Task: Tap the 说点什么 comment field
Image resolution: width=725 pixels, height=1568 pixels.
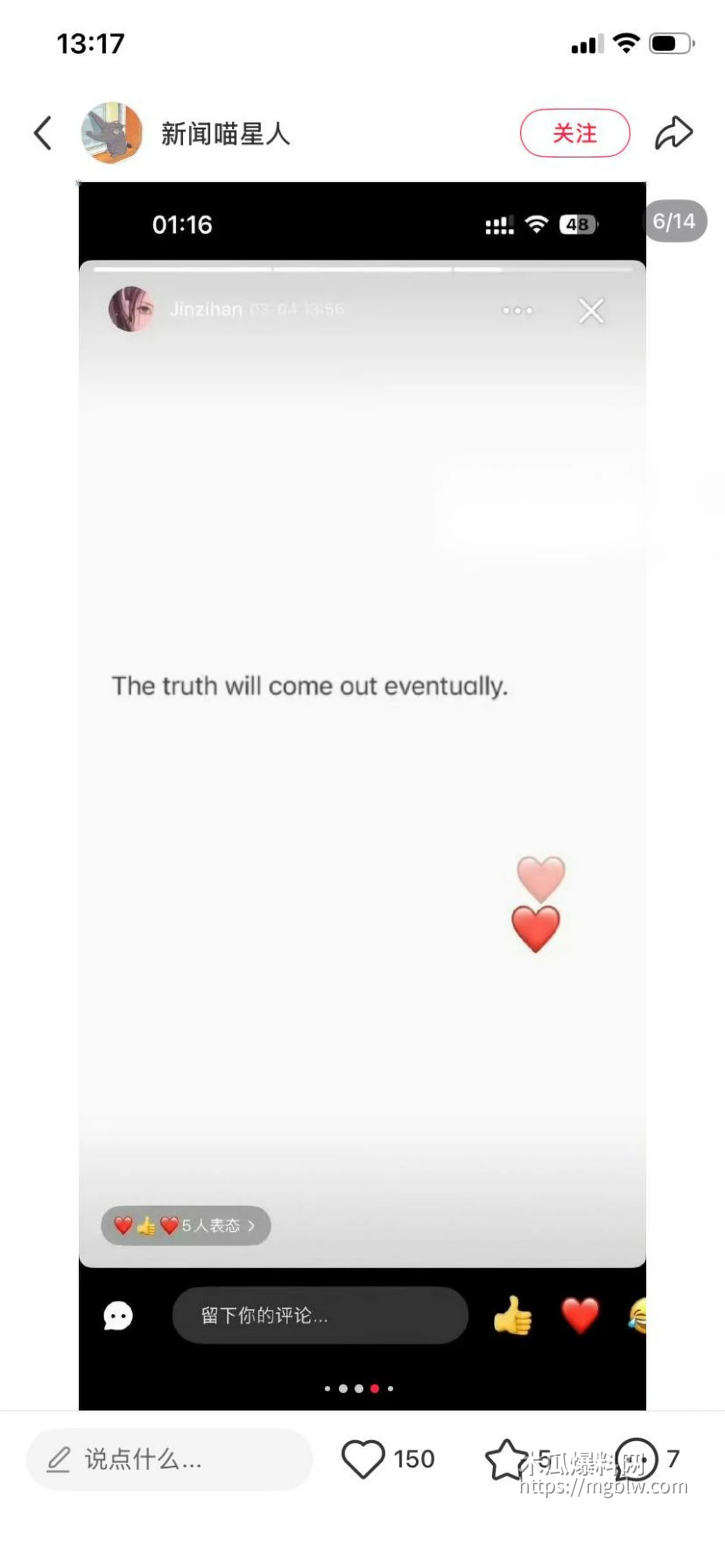Action: coord(169,1460)
